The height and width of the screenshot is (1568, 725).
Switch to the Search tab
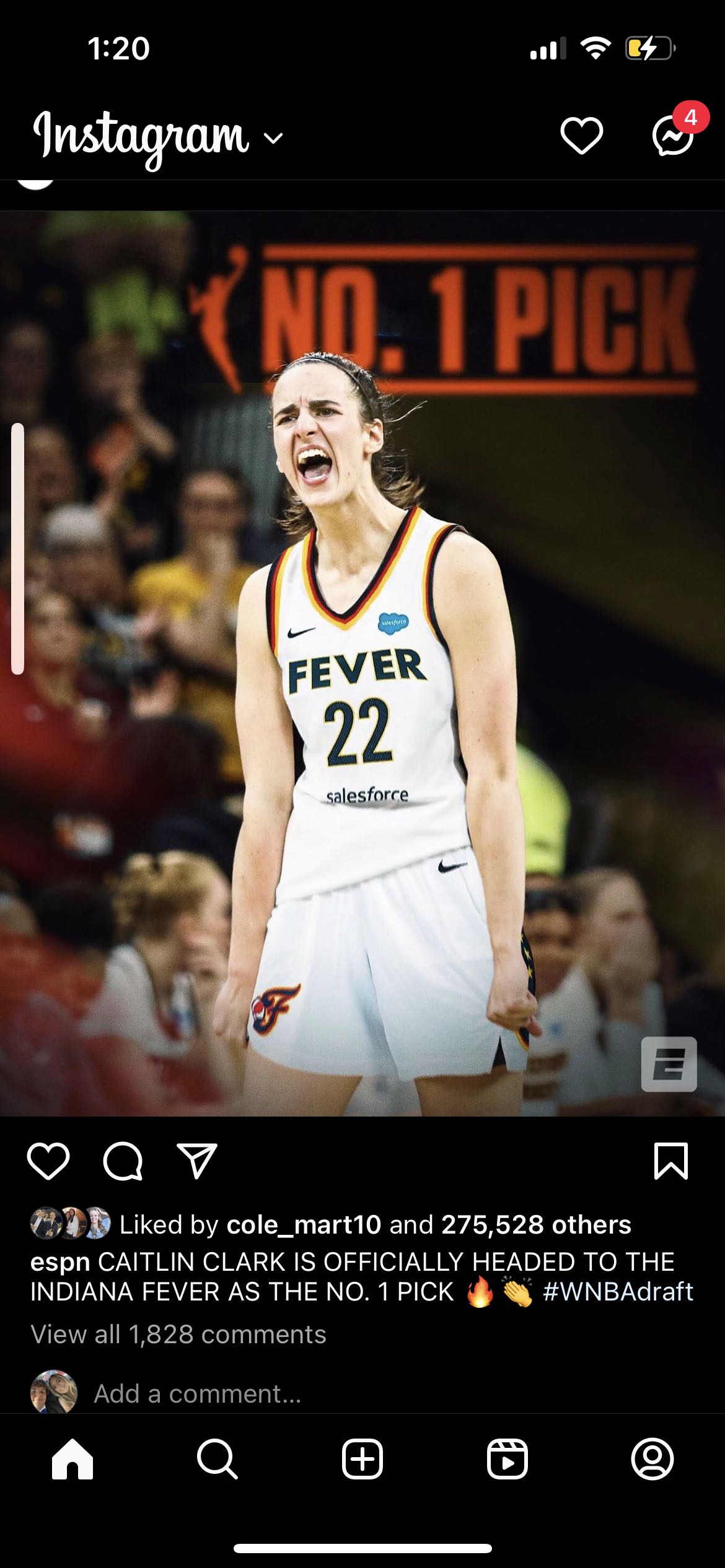(217, 1459)
